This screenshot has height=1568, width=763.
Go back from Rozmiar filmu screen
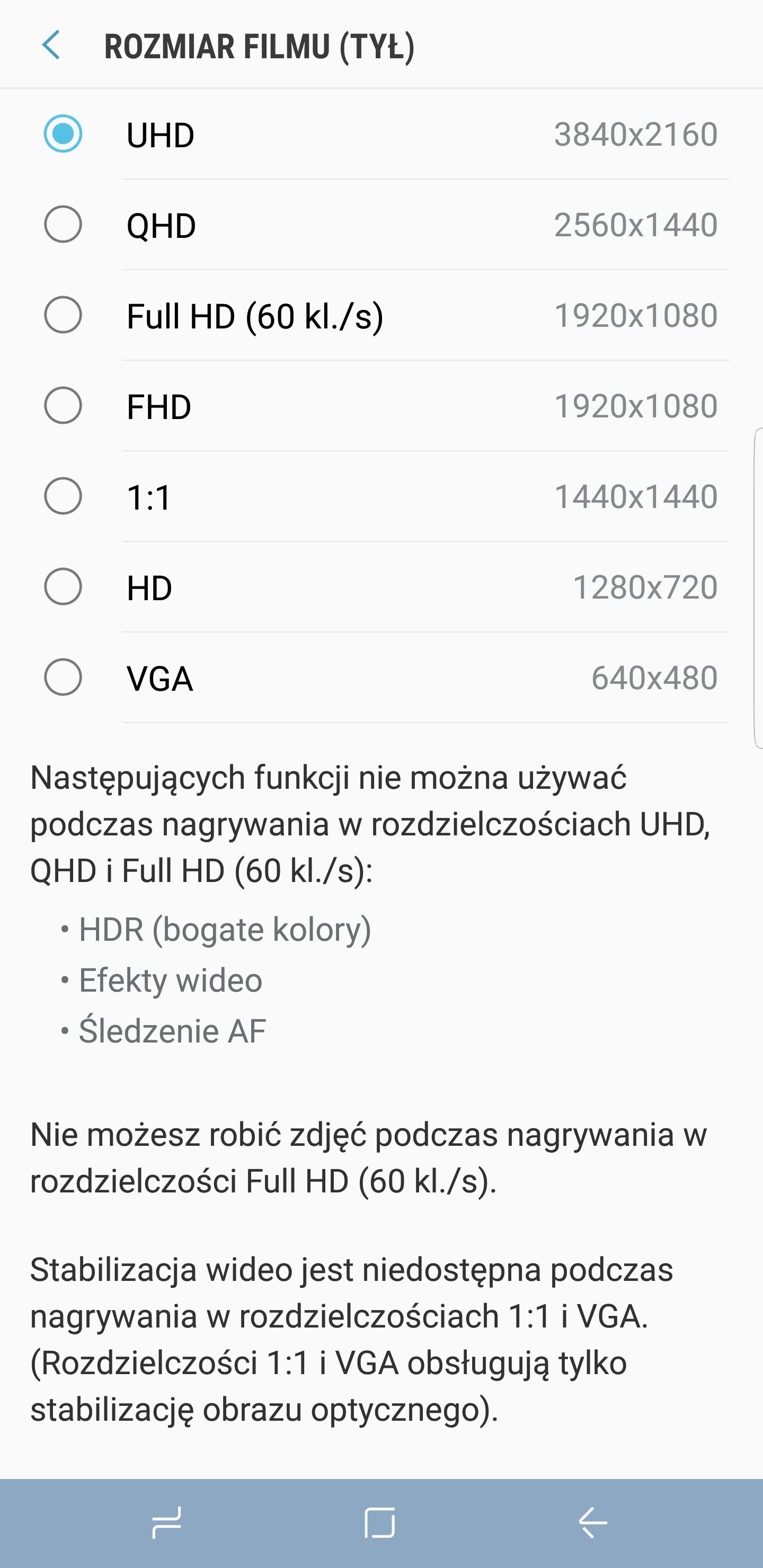[x=51, y=46]
